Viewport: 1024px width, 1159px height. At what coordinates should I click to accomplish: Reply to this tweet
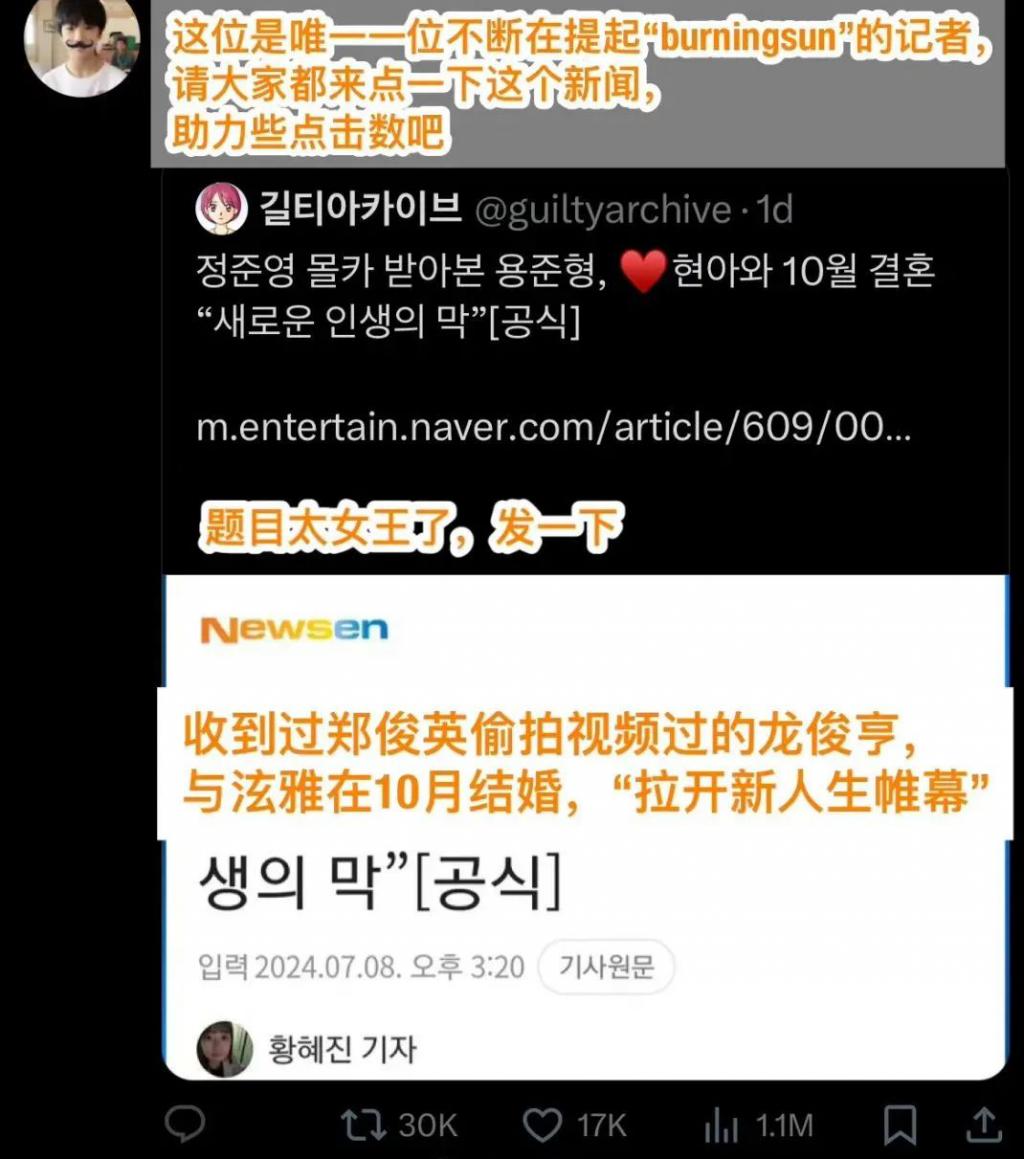click(184, 1124)
